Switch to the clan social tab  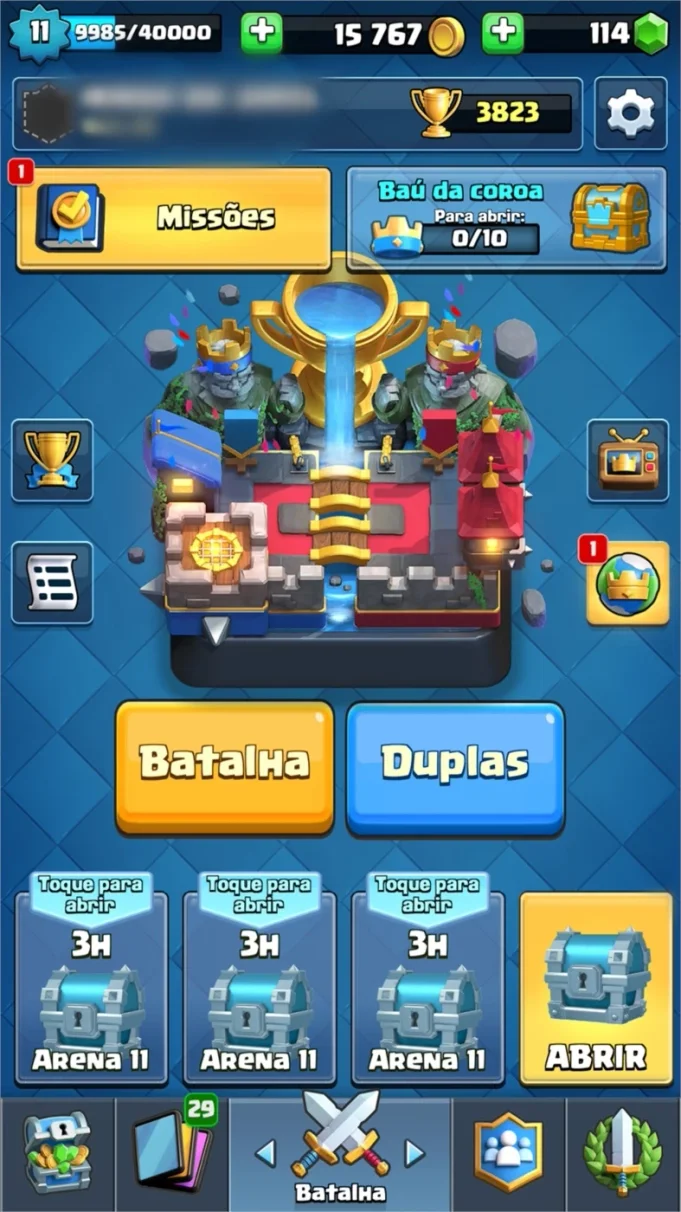point(508,1154)
